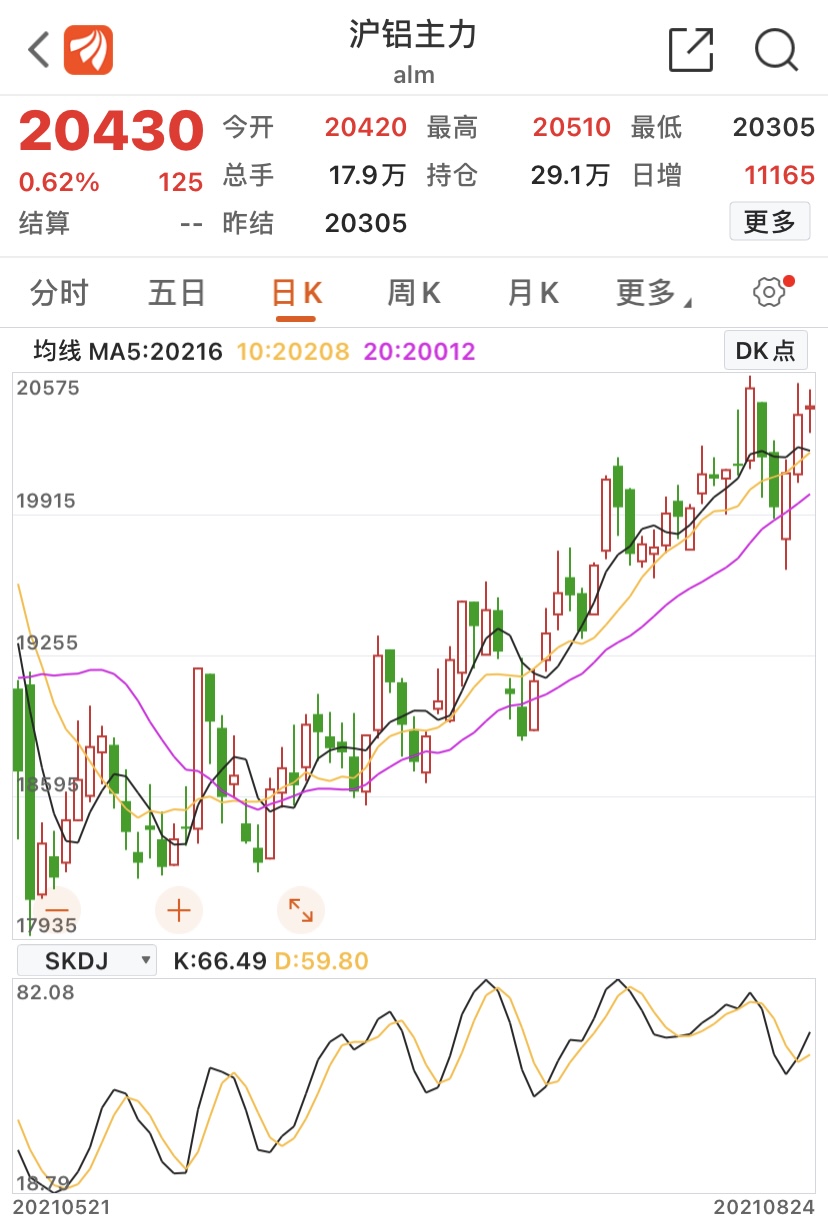This screenshot has width=828, height=1221.
Task: Toggle the DK点 indicator button
Action: pos(765,351)
